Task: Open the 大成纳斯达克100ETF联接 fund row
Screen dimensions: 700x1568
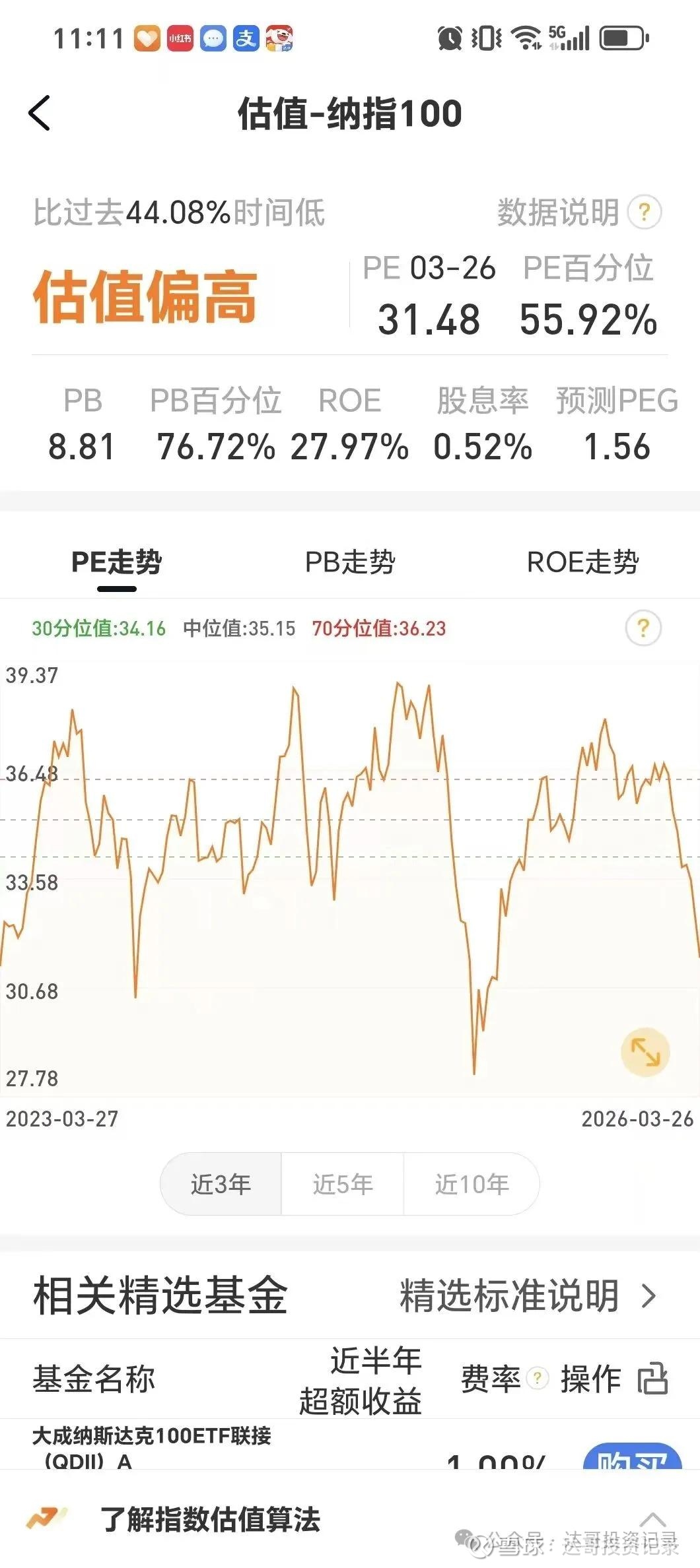Action: tap(152, 1445)
